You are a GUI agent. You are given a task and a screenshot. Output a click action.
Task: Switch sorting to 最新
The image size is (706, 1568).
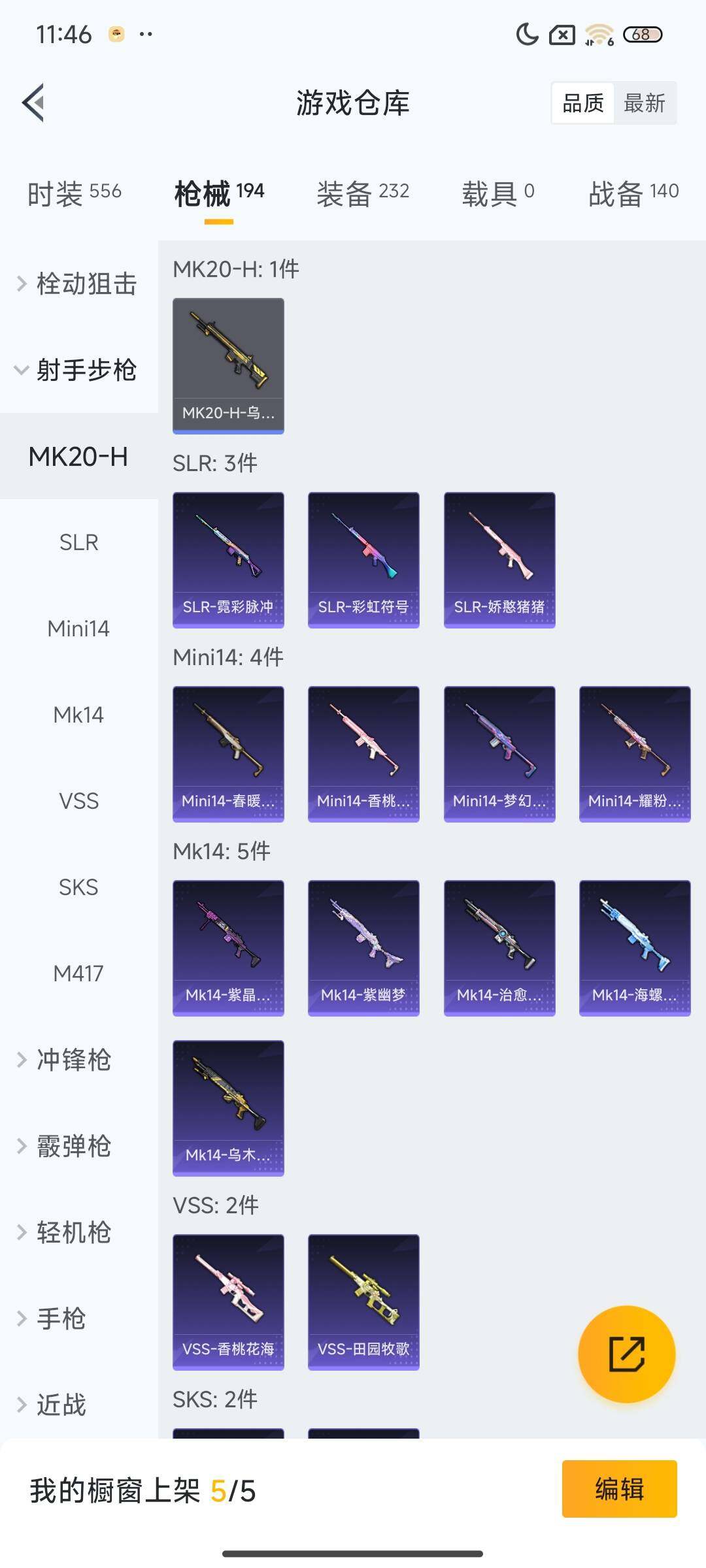tap(645, 103)
